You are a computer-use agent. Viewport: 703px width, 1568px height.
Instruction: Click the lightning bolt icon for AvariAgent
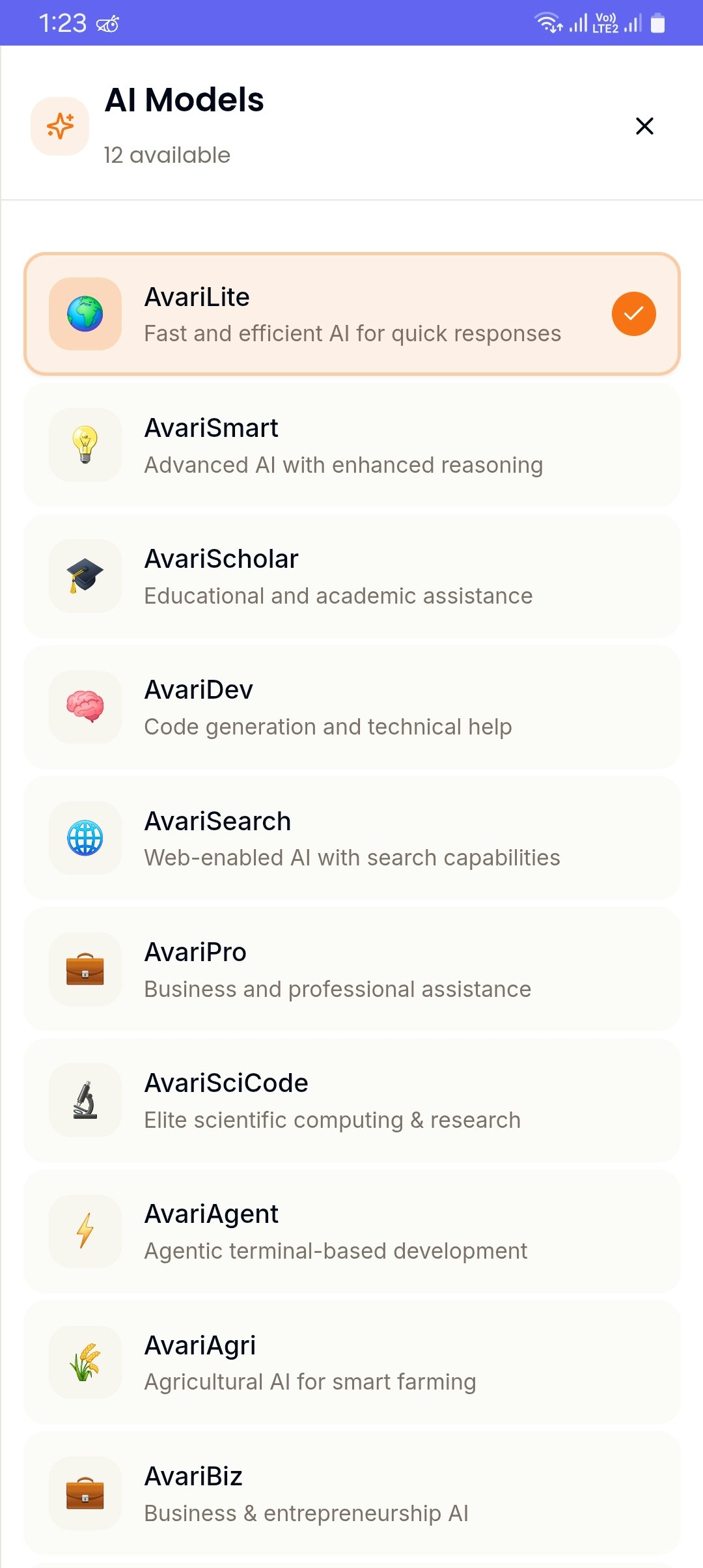pos(85,1231)
